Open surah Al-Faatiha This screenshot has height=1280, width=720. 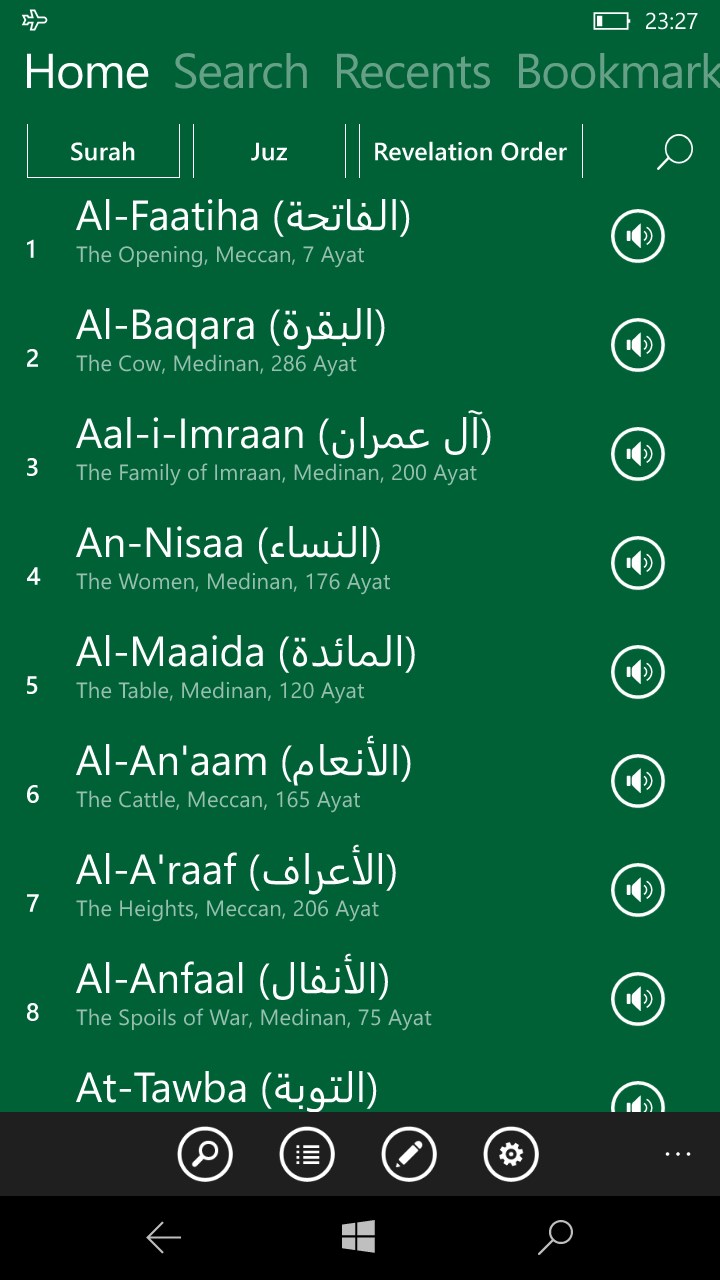[x=243, y=232]
